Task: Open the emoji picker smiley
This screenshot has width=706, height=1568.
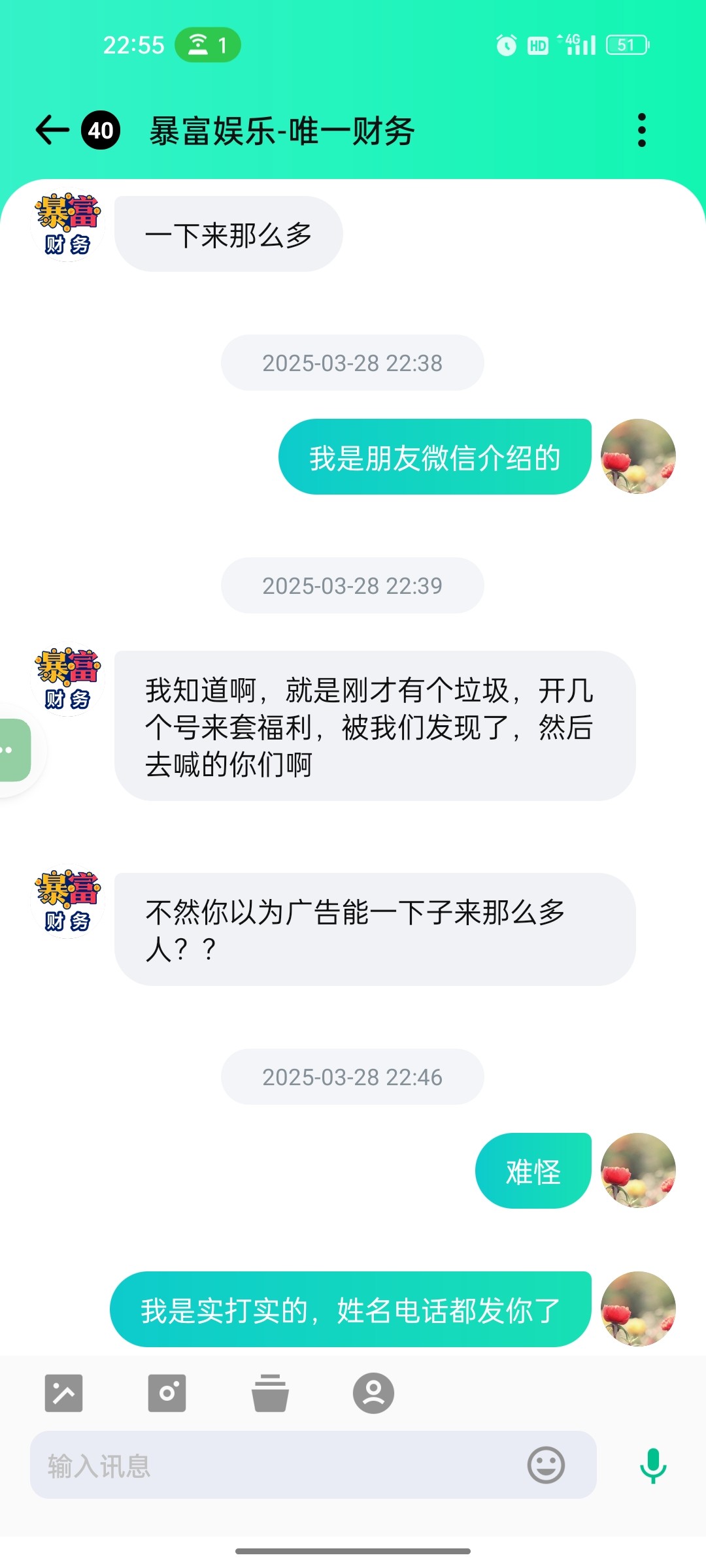Action: tap(546, 1465)
